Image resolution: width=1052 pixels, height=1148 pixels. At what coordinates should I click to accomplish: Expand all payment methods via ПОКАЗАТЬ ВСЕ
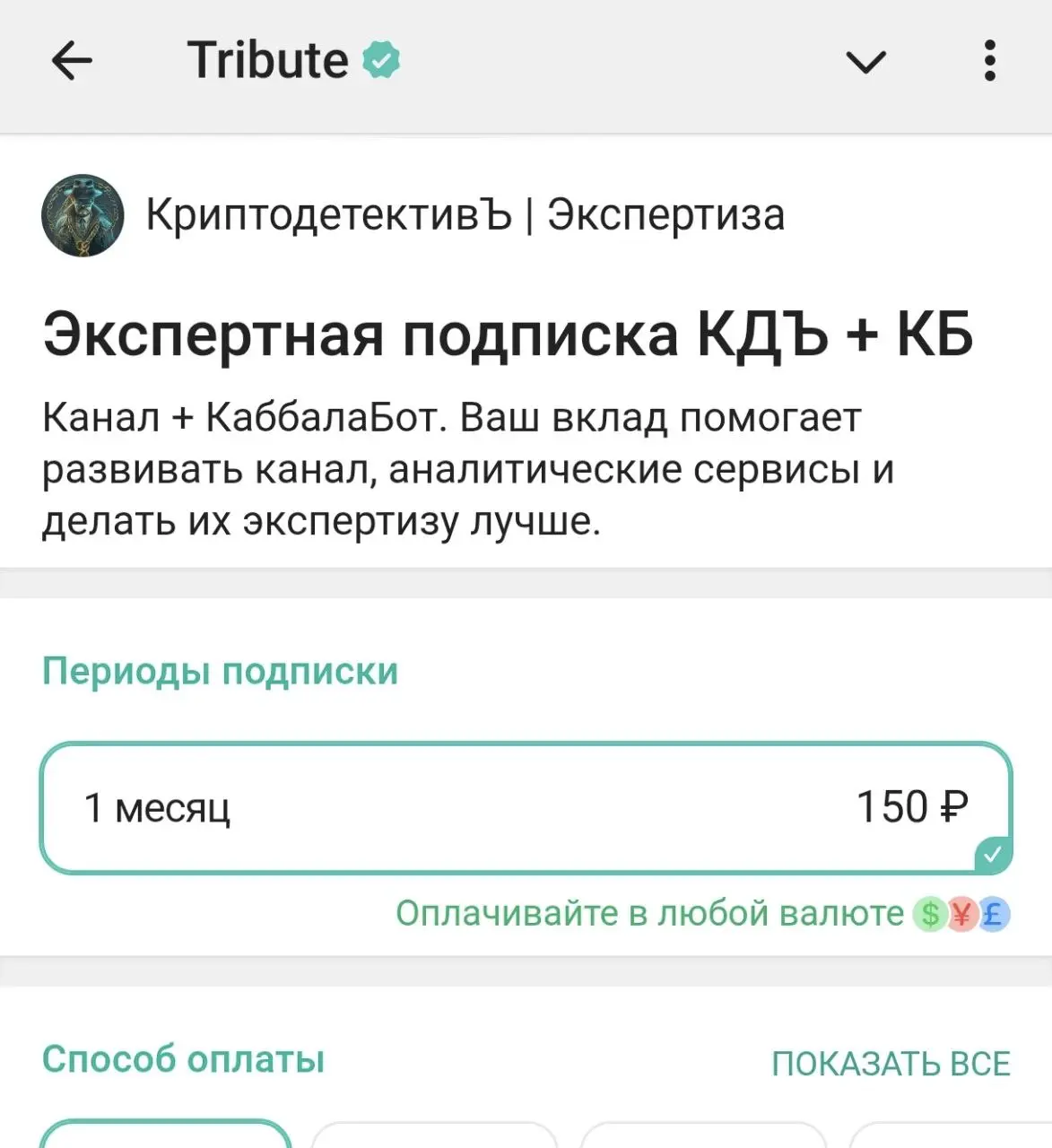click(891, 1064)
